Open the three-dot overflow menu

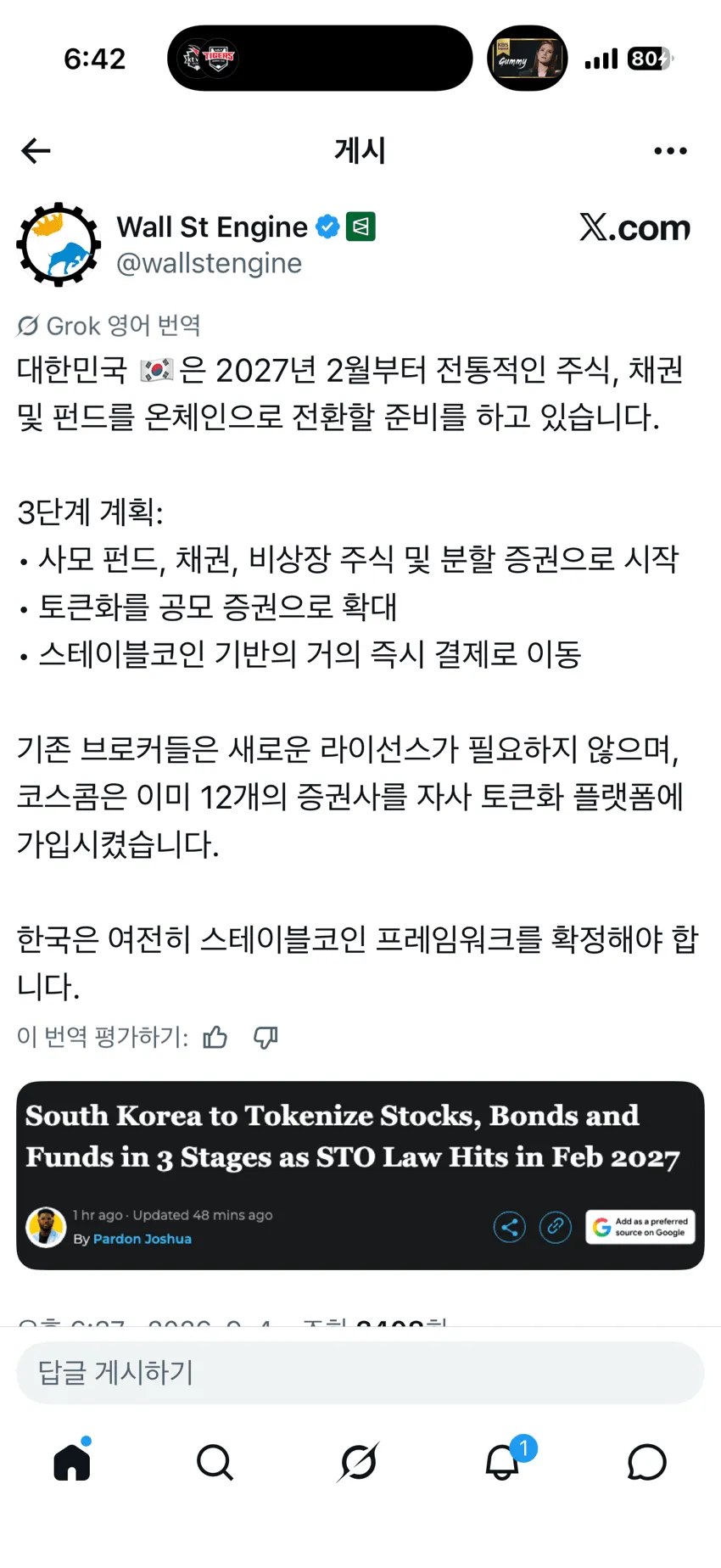(670, 151)
